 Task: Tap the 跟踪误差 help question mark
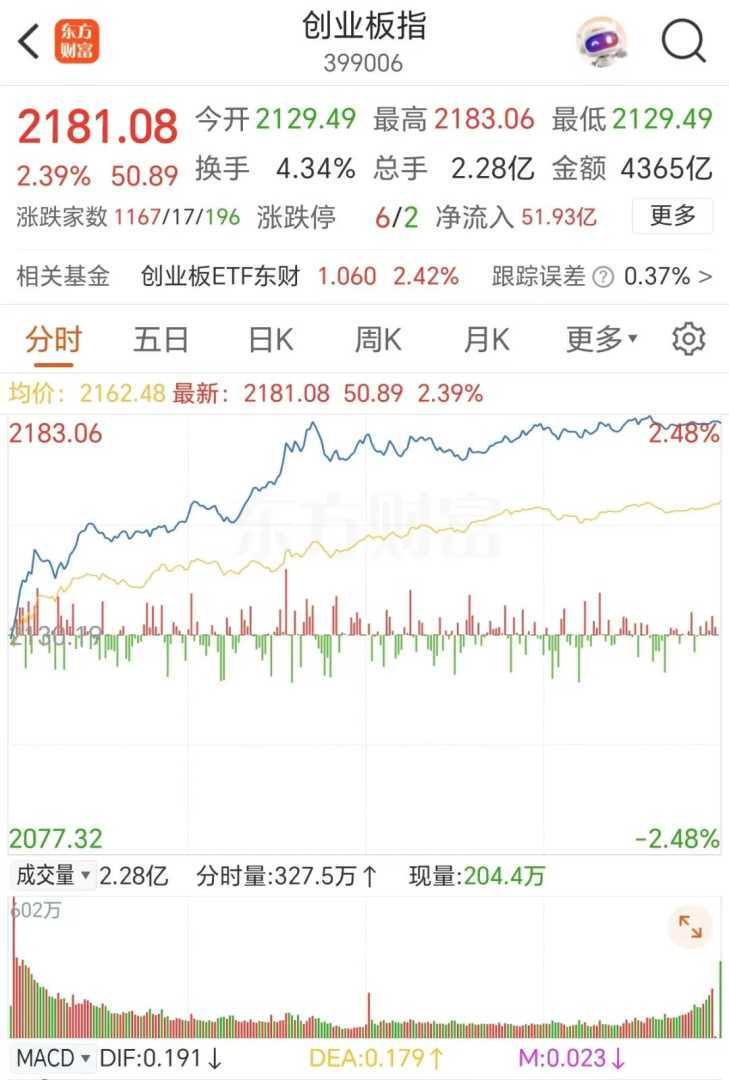coord(603,277)
